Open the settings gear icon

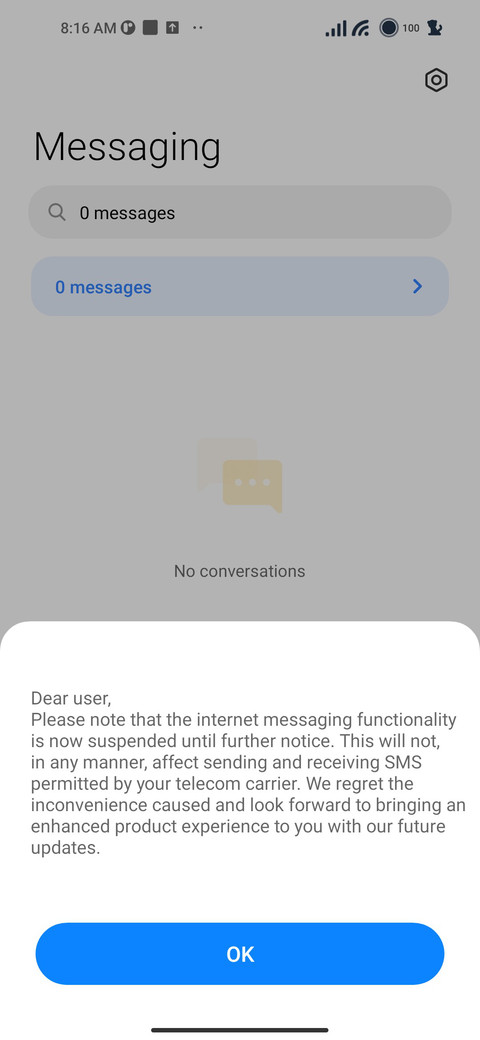point(436,80)
